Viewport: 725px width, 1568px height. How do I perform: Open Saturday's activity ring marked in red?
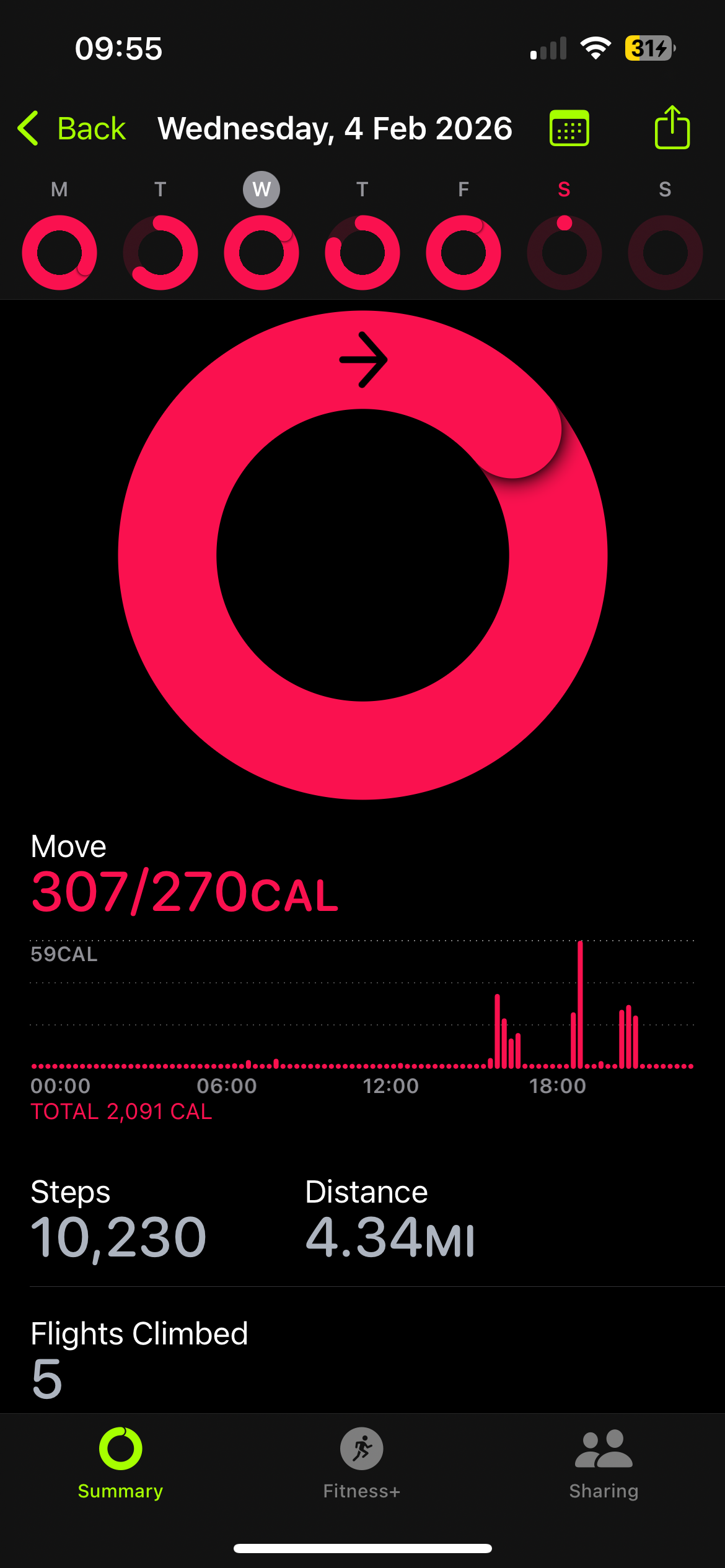tap(564, 252)
